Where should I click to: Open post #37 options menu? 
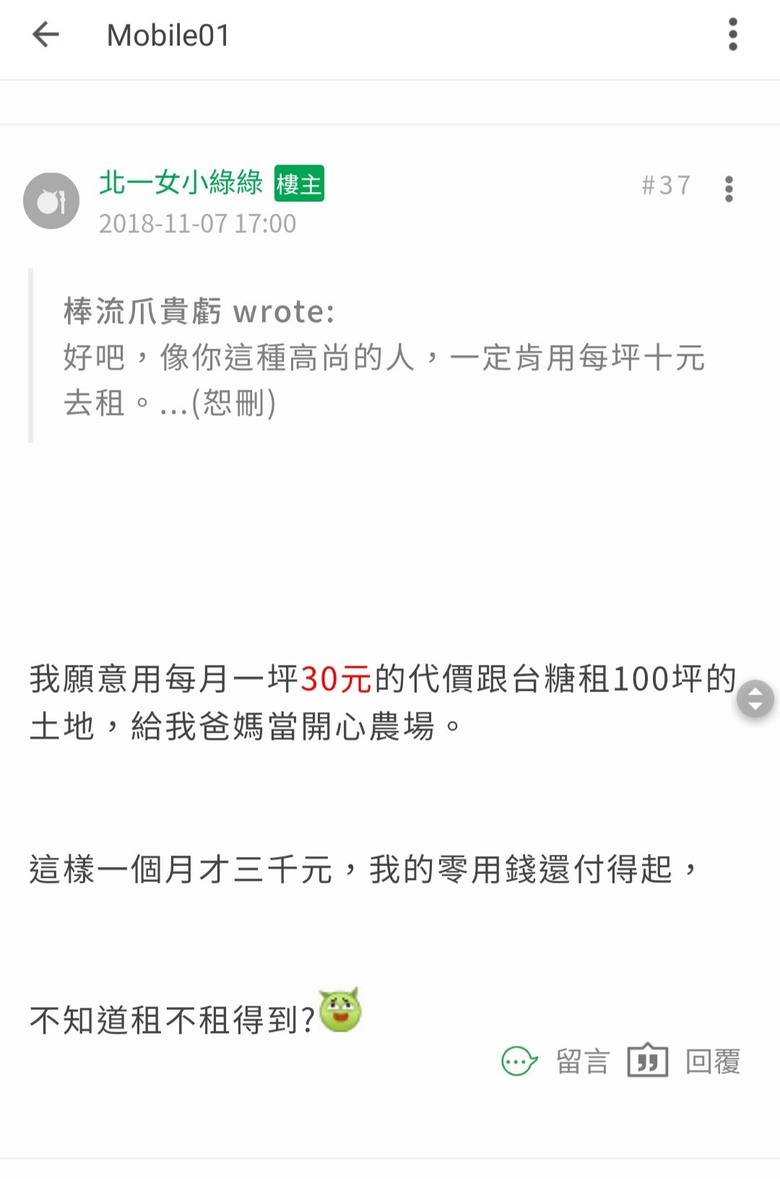pyautogui.click(x=729, y=188)
